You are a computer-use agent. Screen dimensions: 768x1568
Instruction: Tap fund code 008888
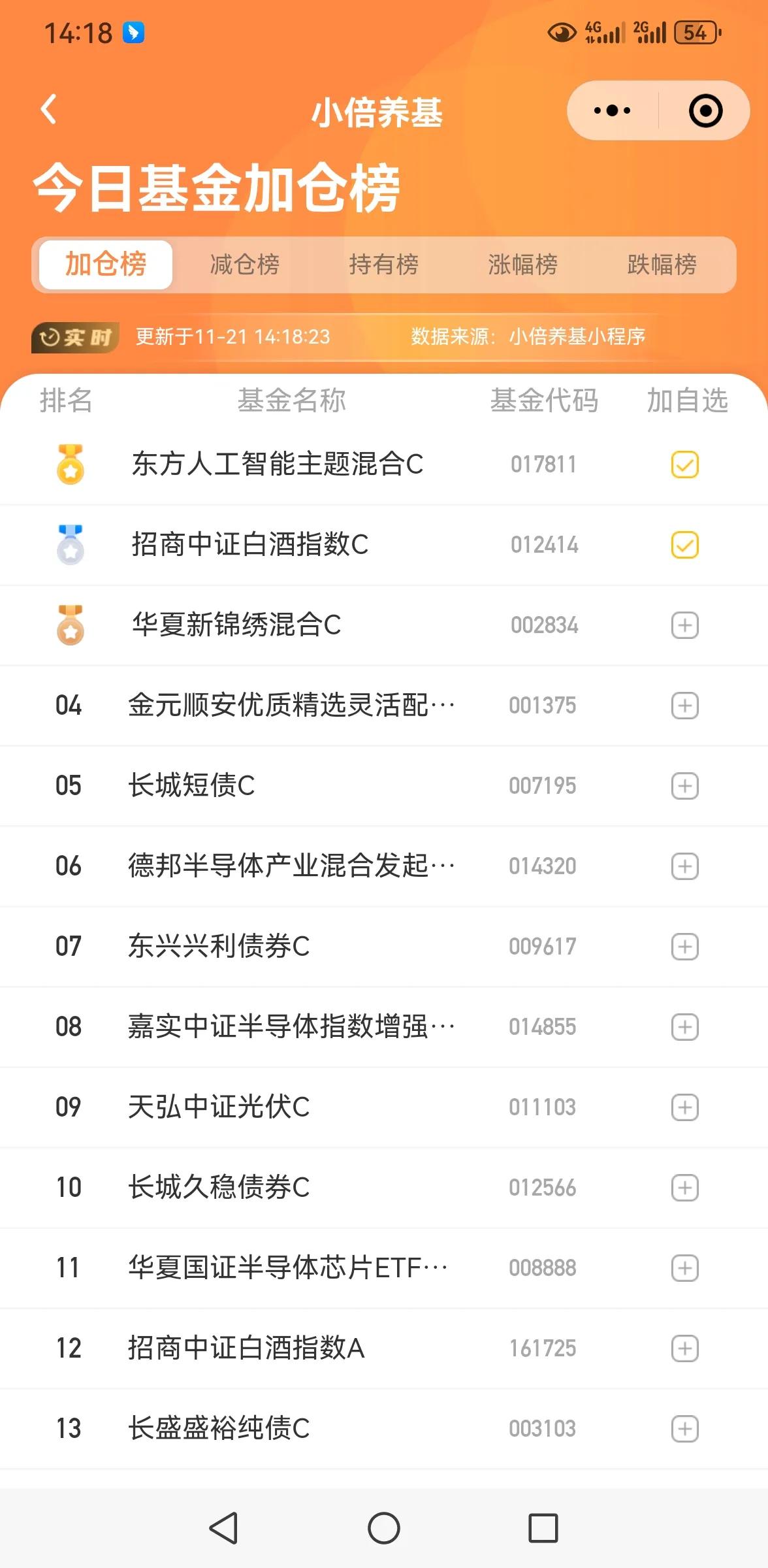coord(543,1267)
